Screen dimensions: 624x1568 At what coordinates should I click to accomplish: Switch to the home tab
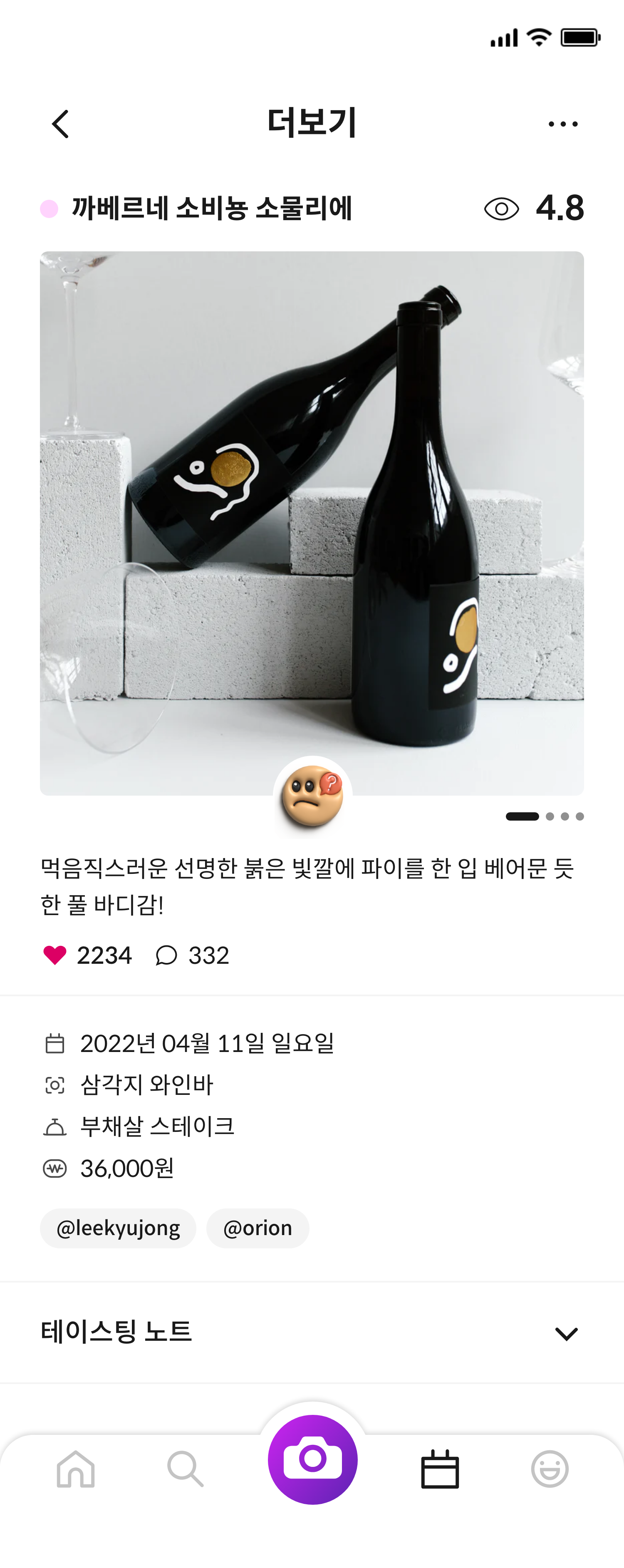coord(75,1469)
